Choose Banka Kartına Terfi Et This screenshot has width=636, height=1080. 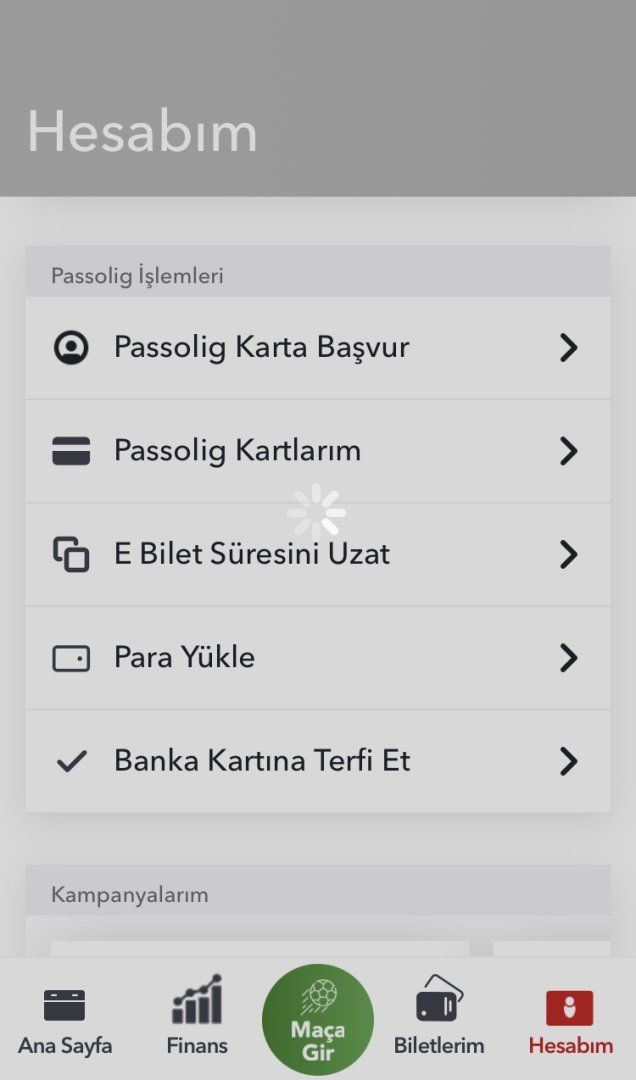317,761
